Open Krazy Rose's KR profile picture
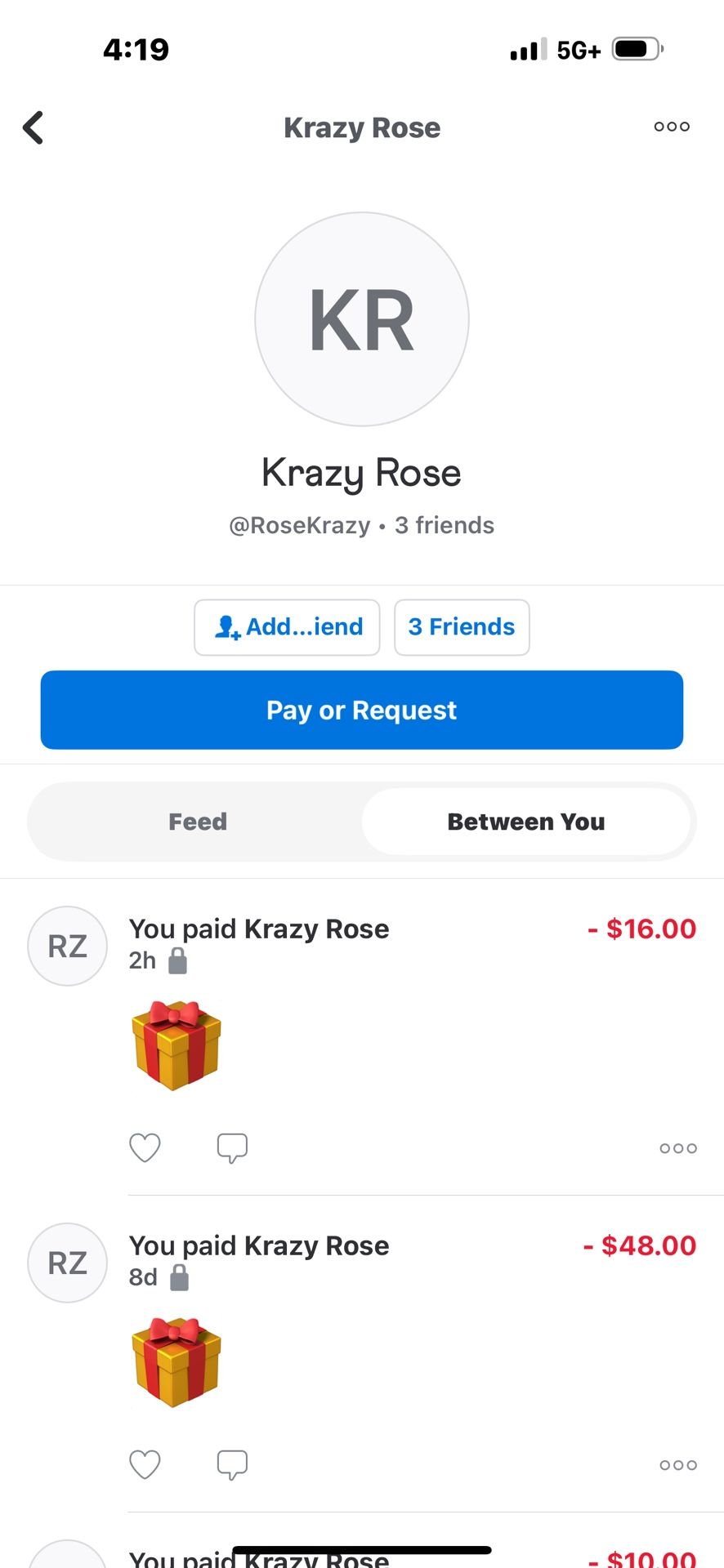 click(362, 319)
